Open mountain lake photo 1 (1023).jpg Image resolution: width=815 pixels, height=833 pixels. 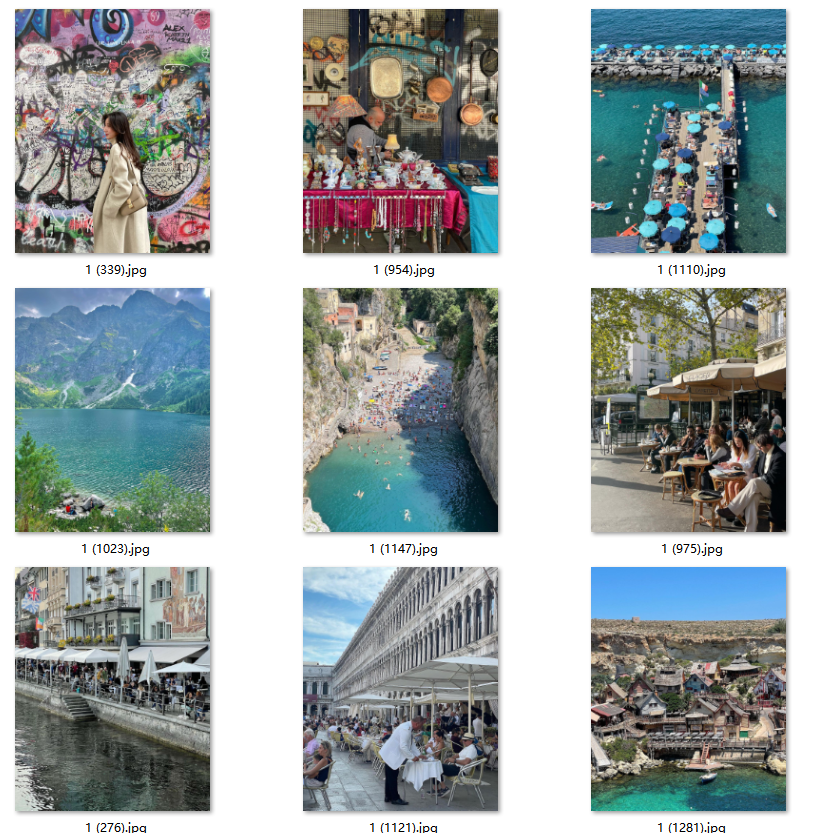point(112,410)
